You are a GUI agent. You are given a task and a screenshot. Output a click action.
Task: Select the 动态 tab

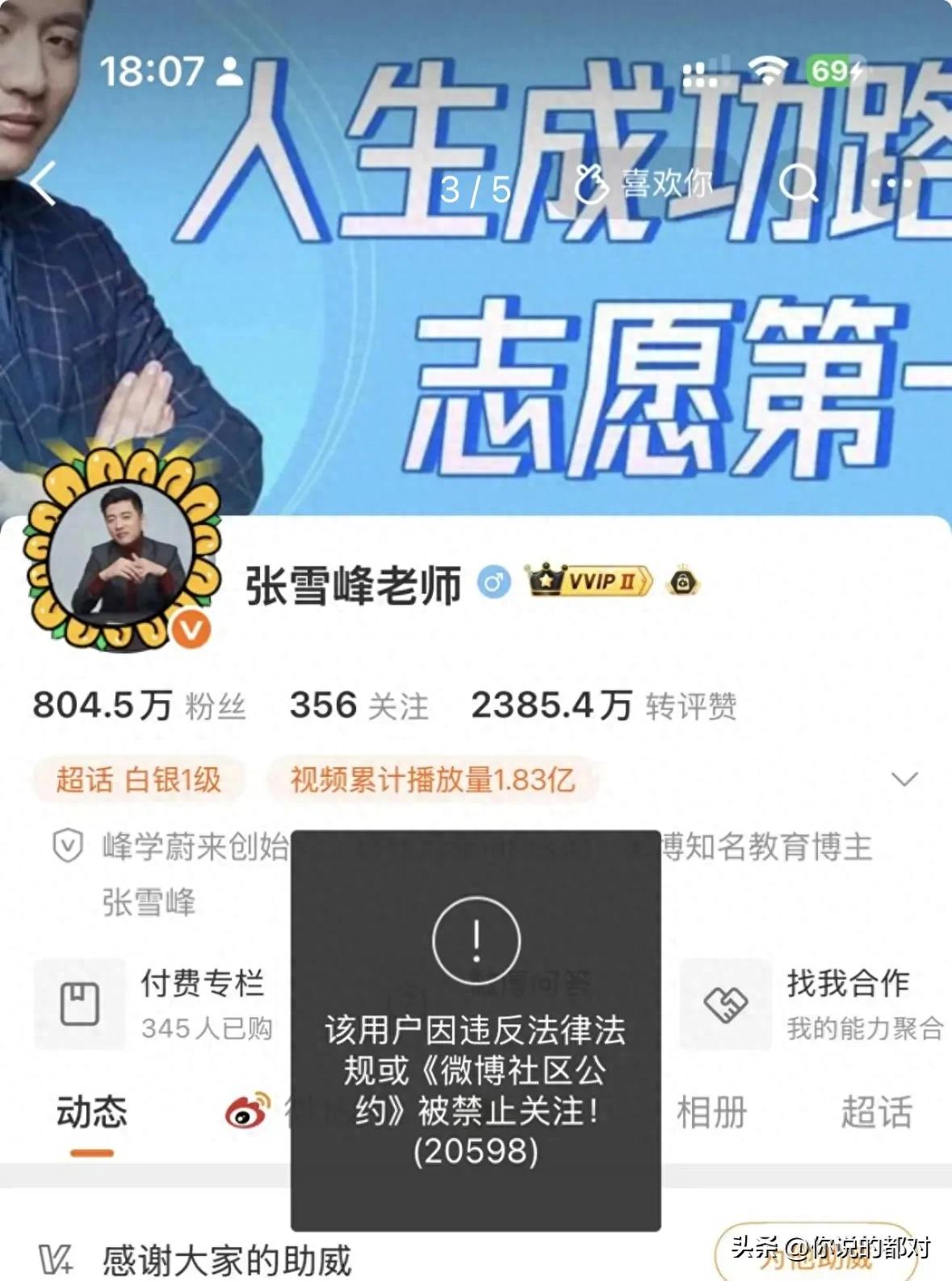click(x=93, y=1111)
